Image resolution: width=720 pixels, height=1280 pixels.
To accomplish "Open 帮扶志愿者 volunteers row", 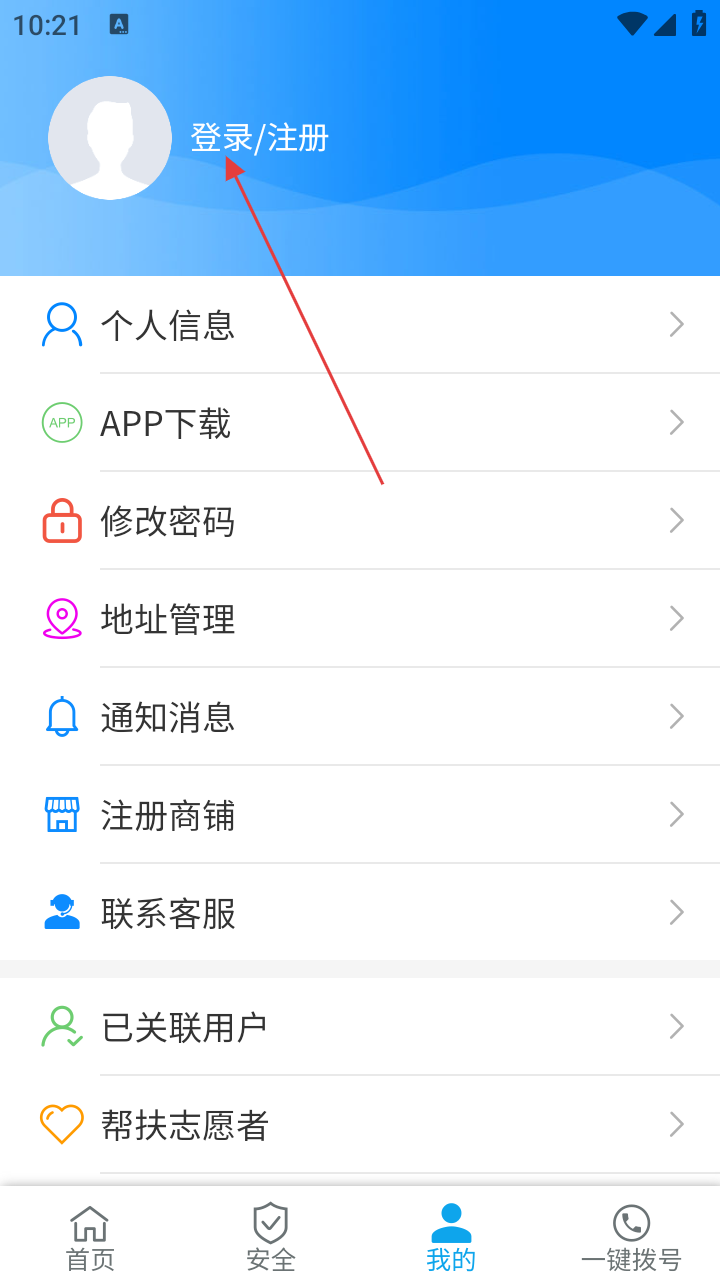I will click(x=360, y=1125).
